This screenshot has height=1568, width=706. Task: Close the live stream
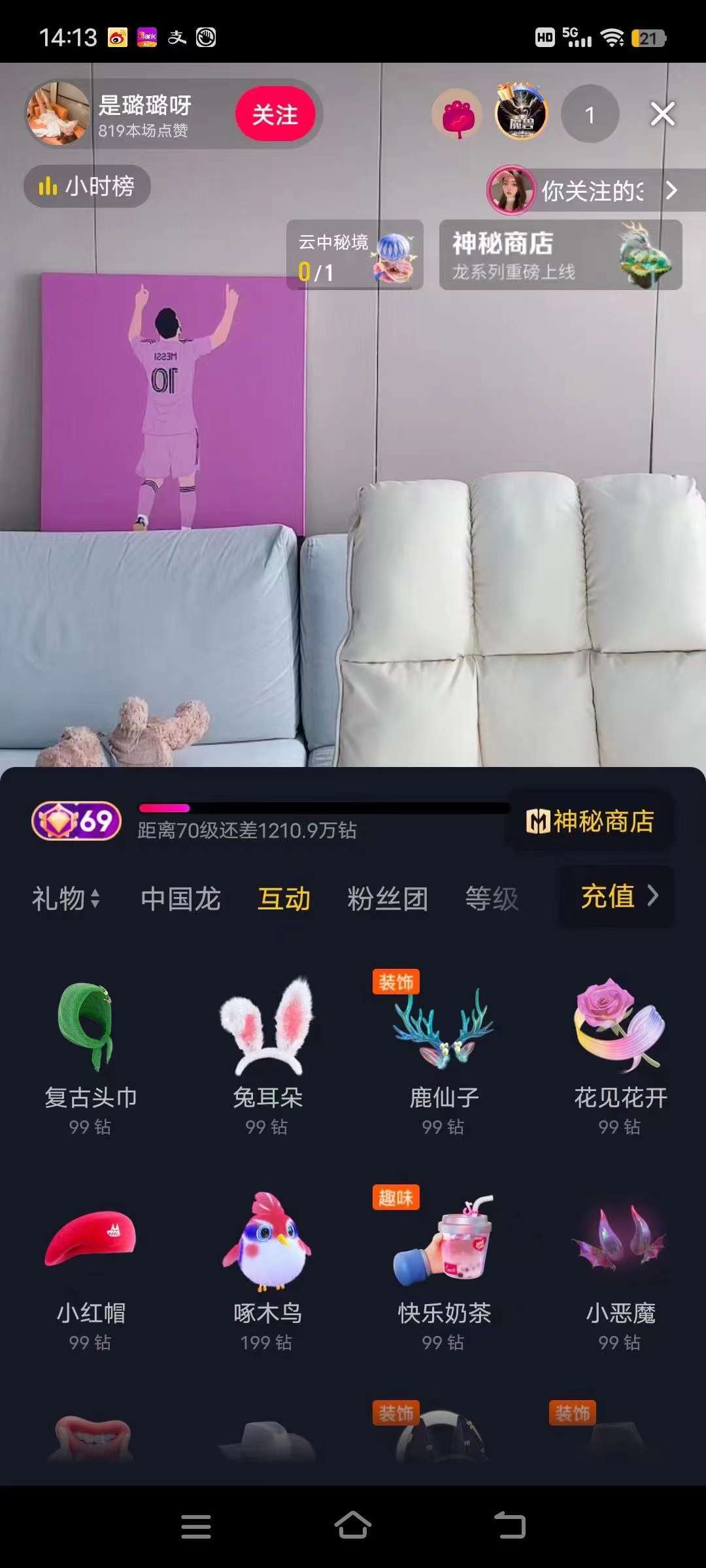662,114
